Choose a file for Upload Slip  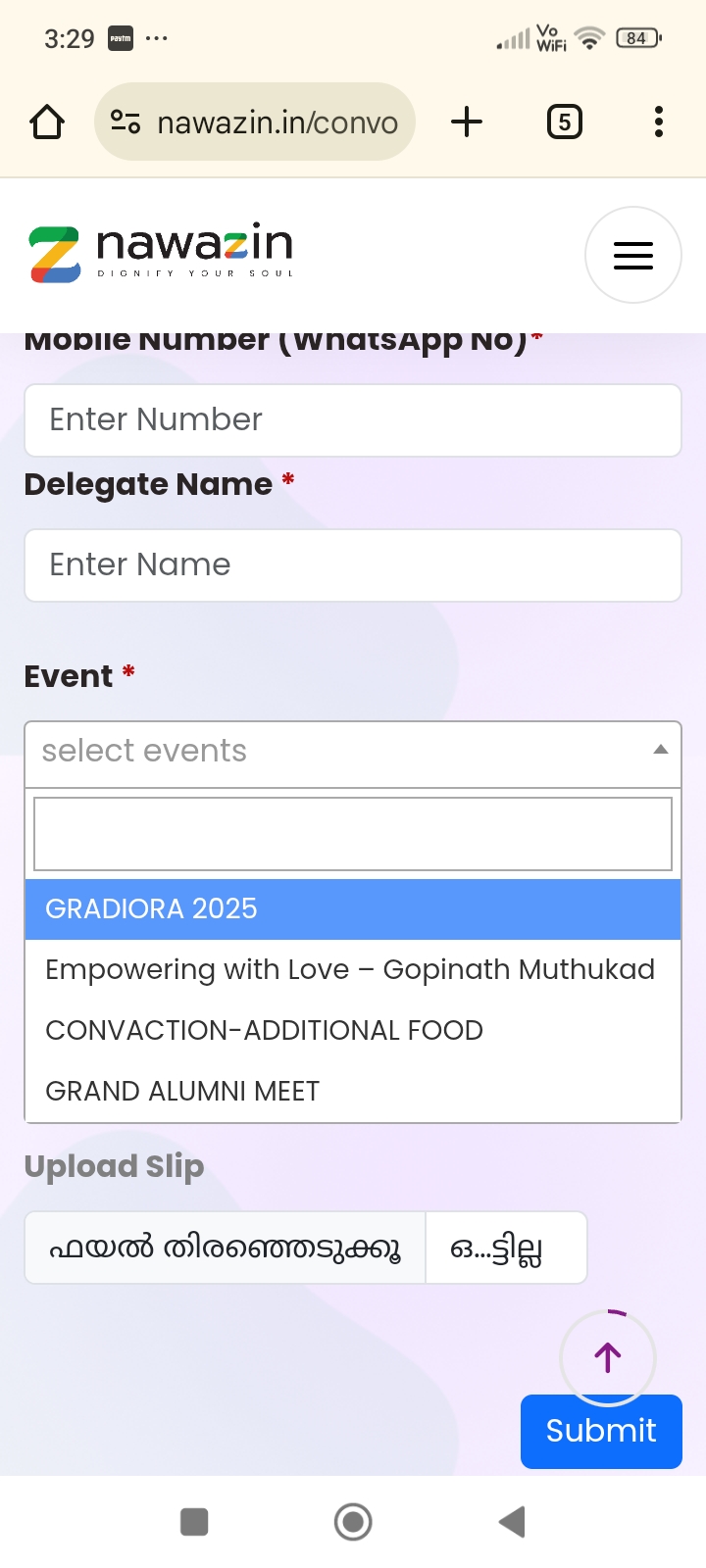pos(226,1249)
